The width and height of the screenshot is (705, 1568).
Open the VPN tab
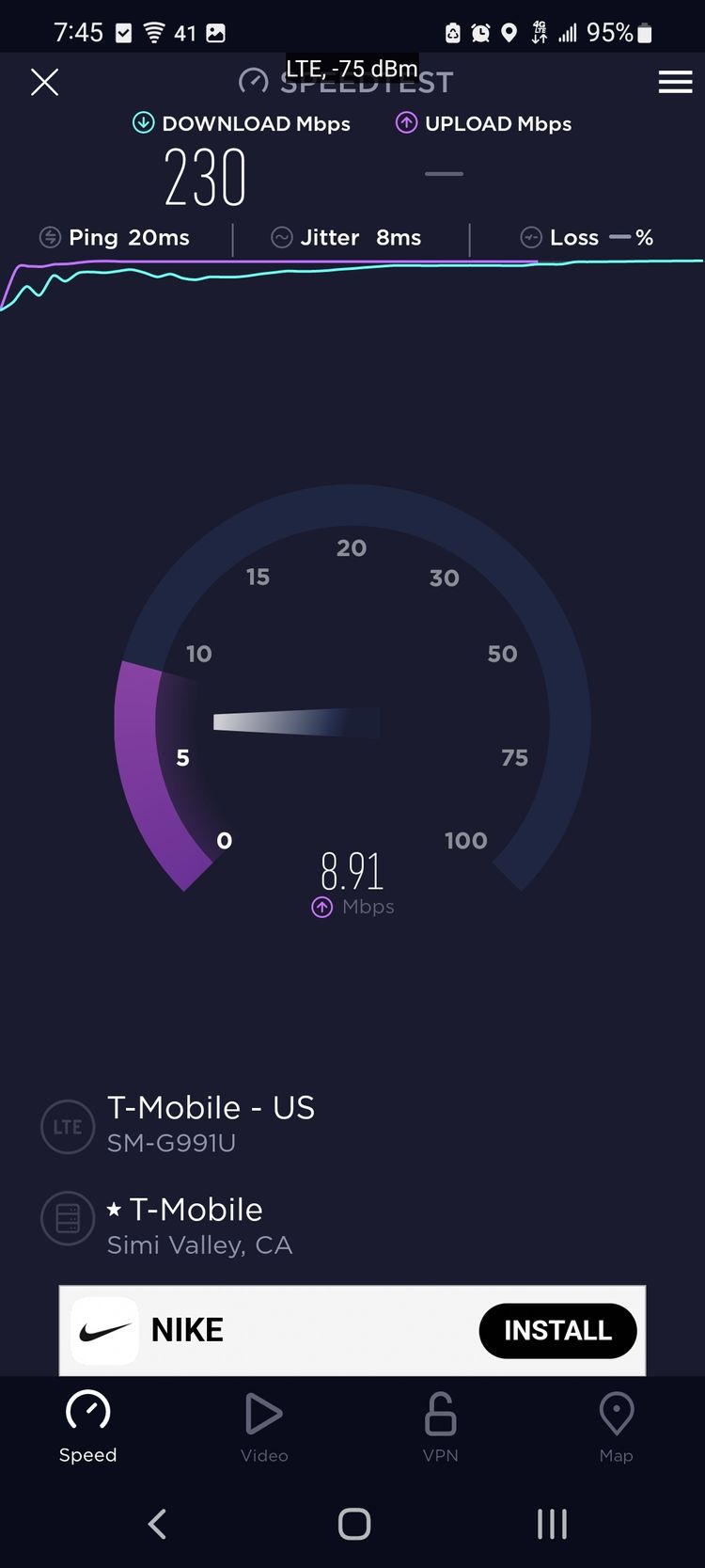(440, 1428)
